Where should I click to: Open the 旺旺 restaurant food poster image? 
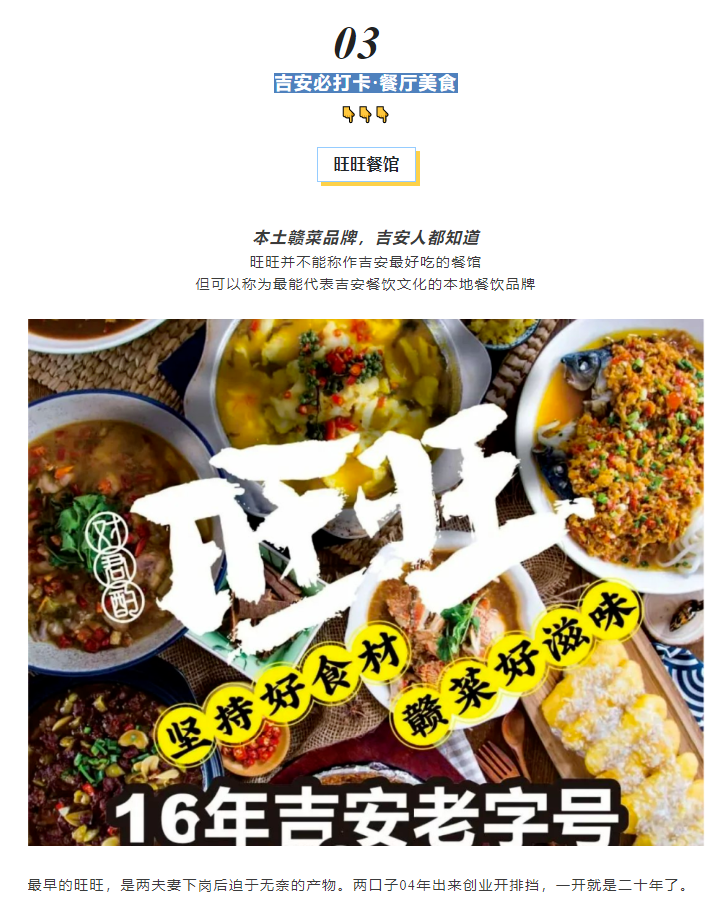point(365,582)
